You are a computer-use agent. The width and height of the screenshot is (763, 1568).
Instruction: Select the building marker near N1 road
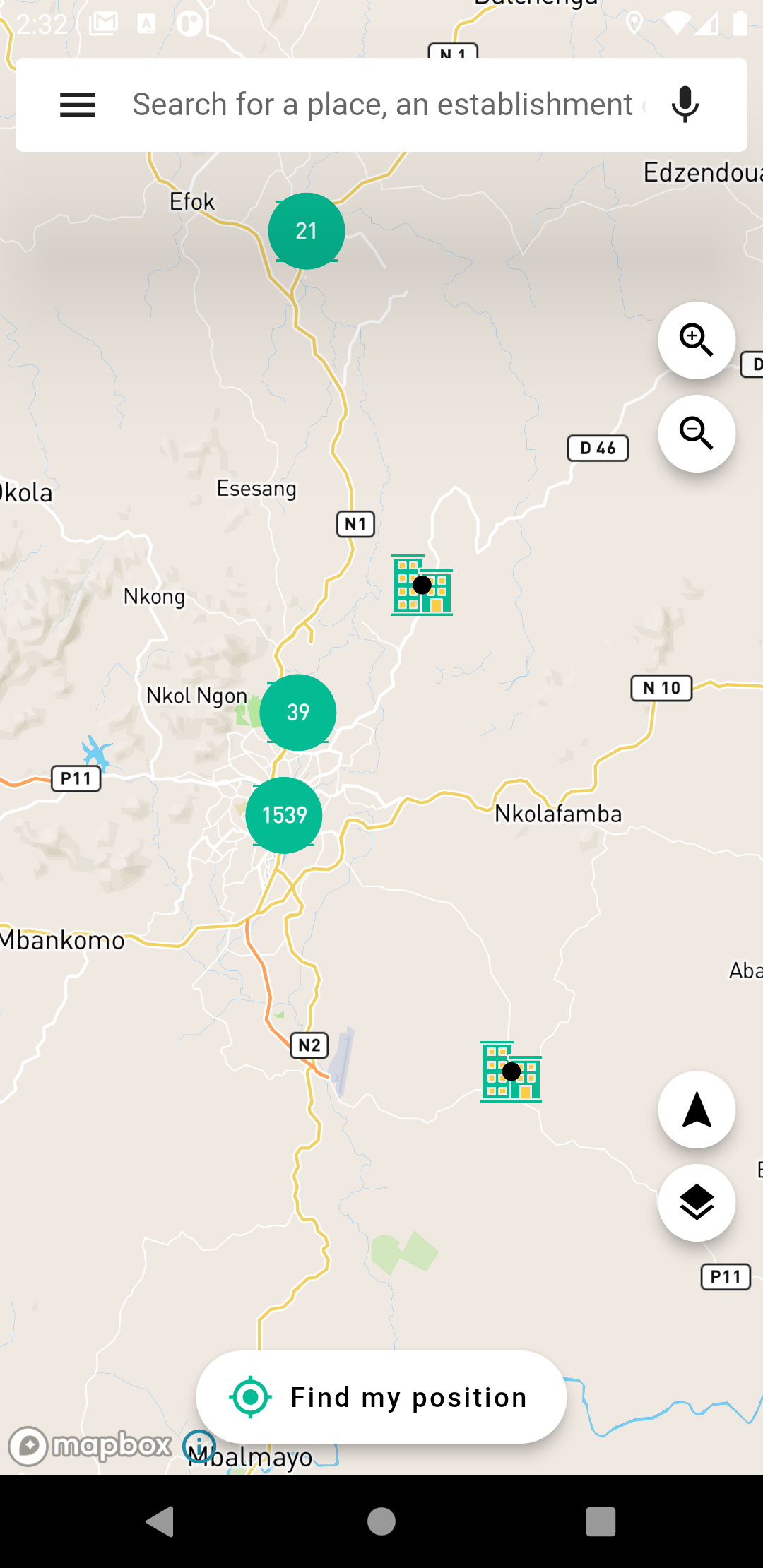pos(422,585)
